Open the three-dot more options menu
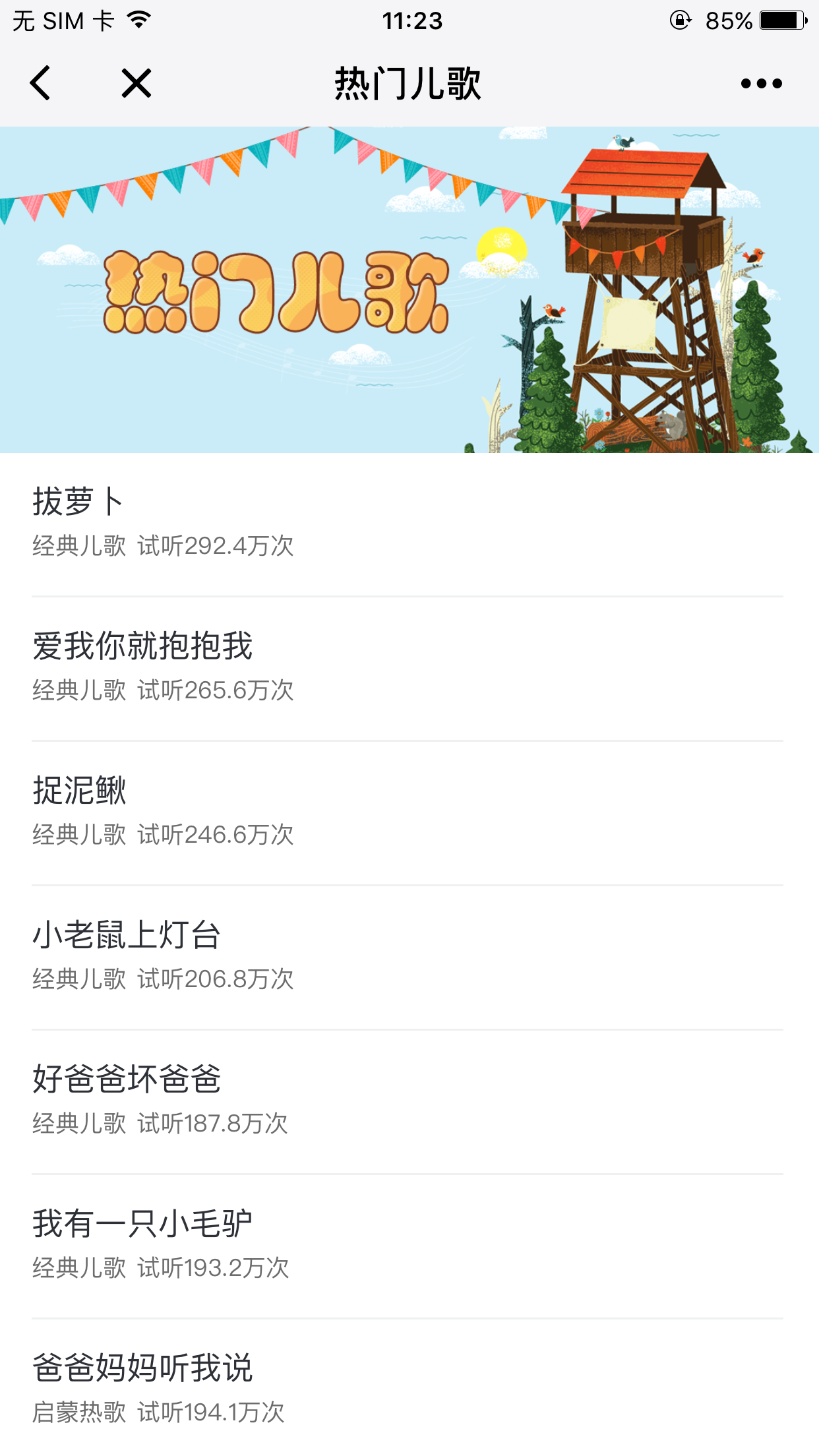Screen dimensions: 819x1456 [x=761, y=83]
